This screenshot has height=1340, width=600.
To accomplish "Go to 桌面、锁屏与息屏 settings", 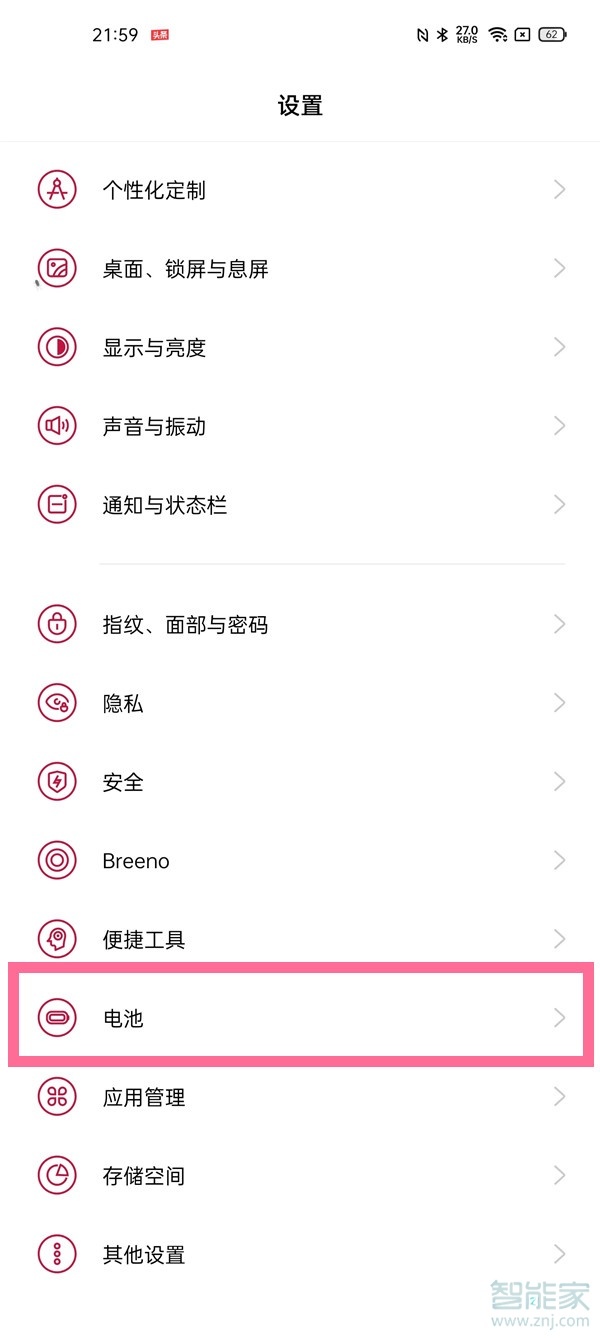I will tap(185, 269).
